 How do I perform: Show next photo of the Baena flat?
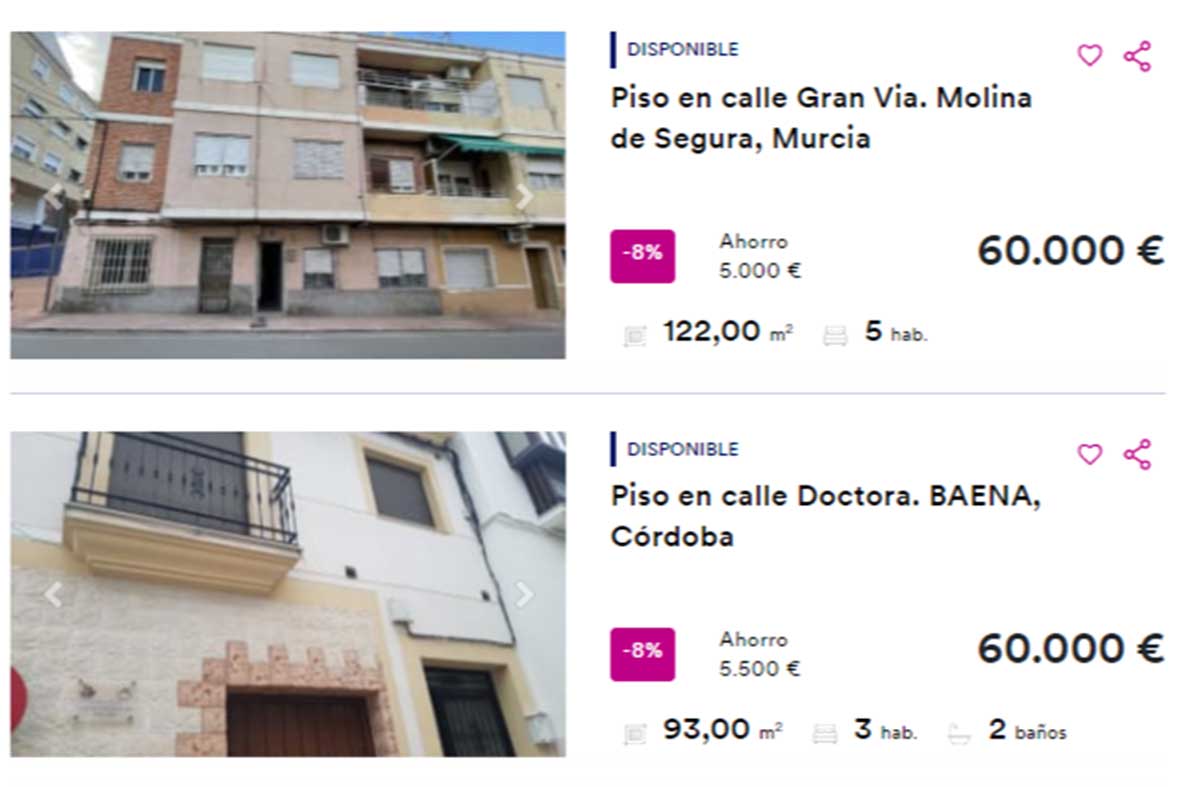pyautogui.click(x=524, y=595)
